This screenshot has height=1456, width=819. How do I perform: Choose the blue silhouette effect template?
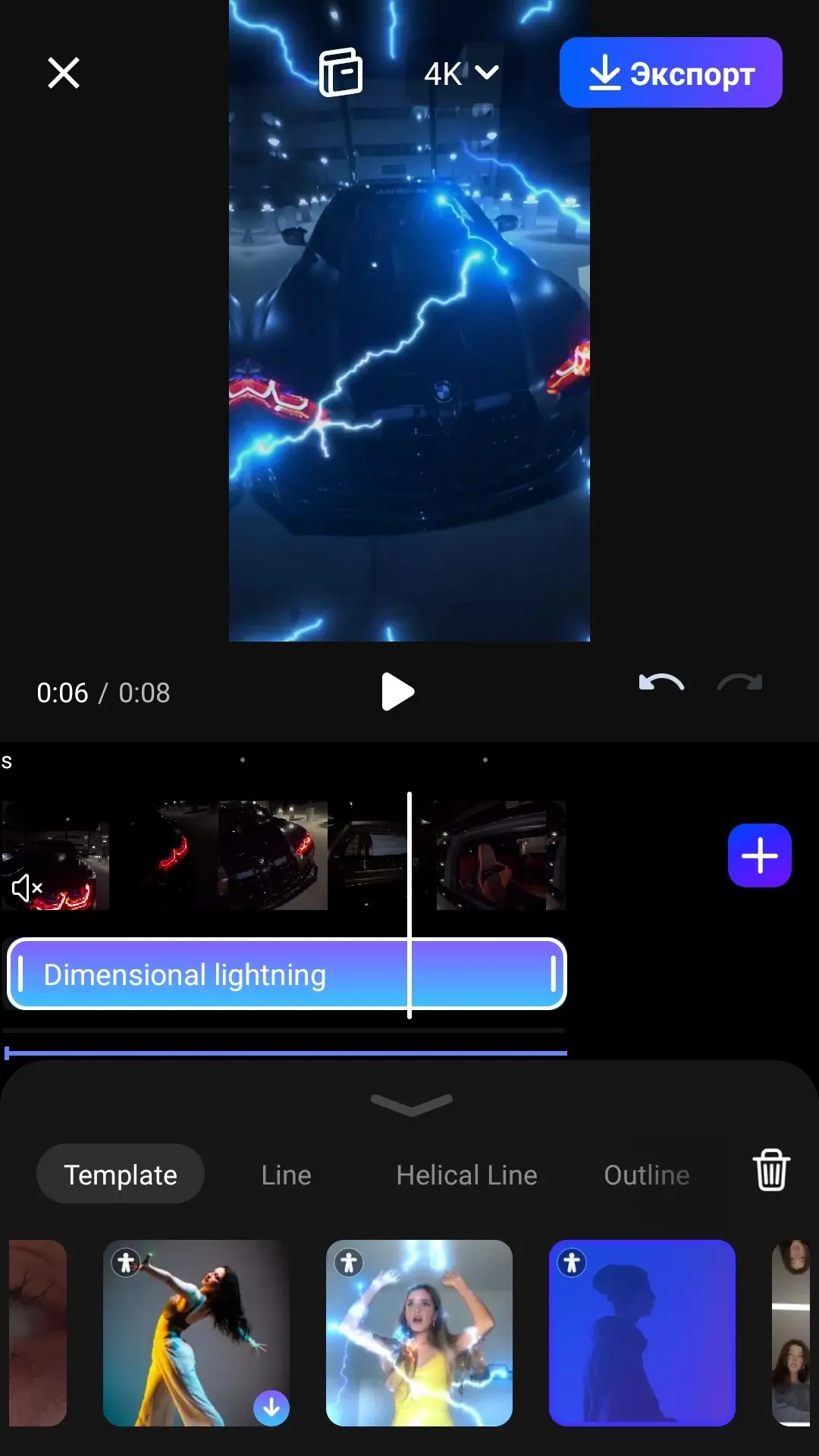(x=642, y=1332)
